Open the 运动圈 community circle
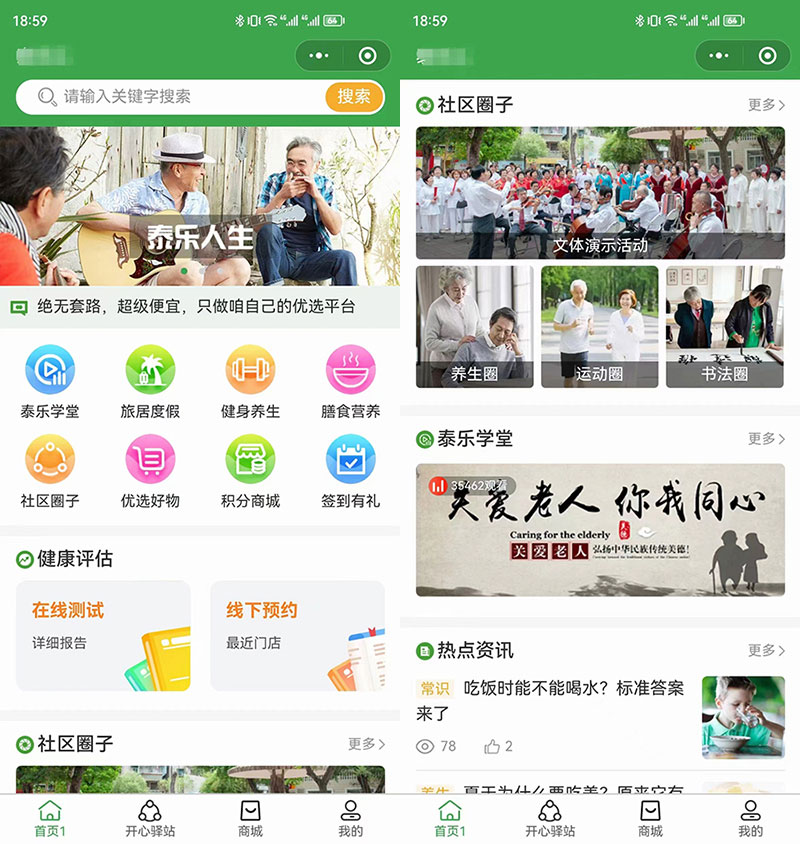Viewport: 800px width, 844px height. (600, 327)
